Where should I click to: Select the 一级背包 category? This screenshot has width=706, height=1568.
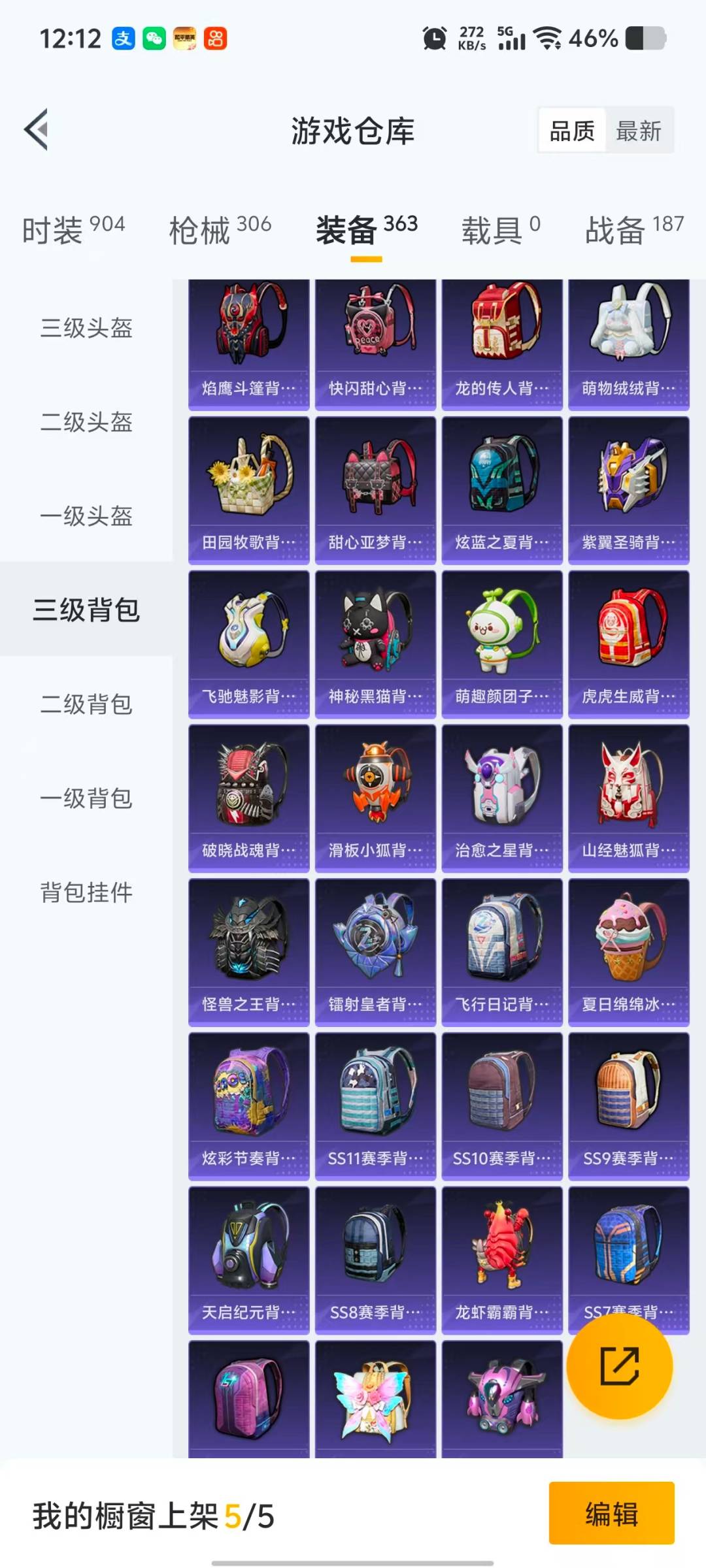tap(86, 798)
